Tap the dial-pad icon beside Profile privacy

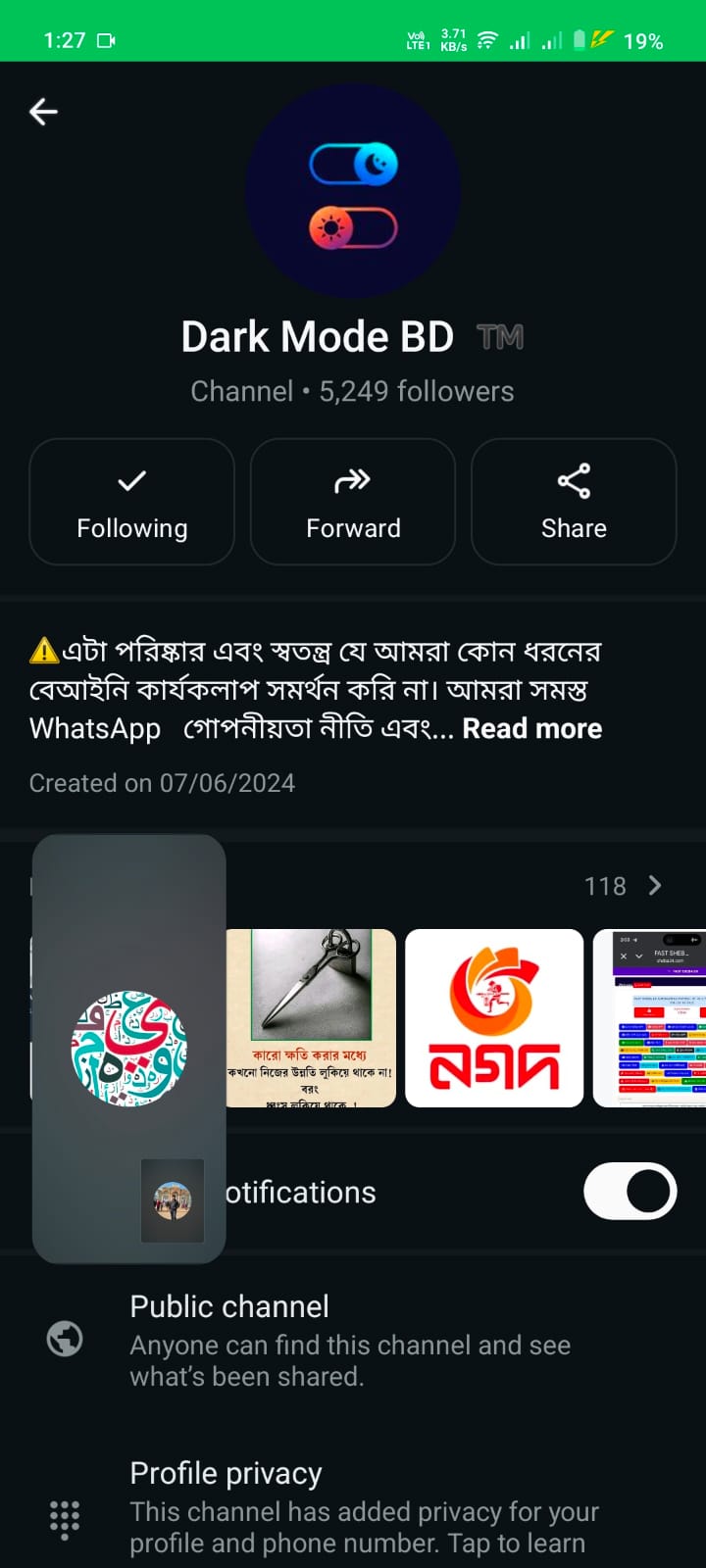pyautogui.click(x=64, y=1519)
